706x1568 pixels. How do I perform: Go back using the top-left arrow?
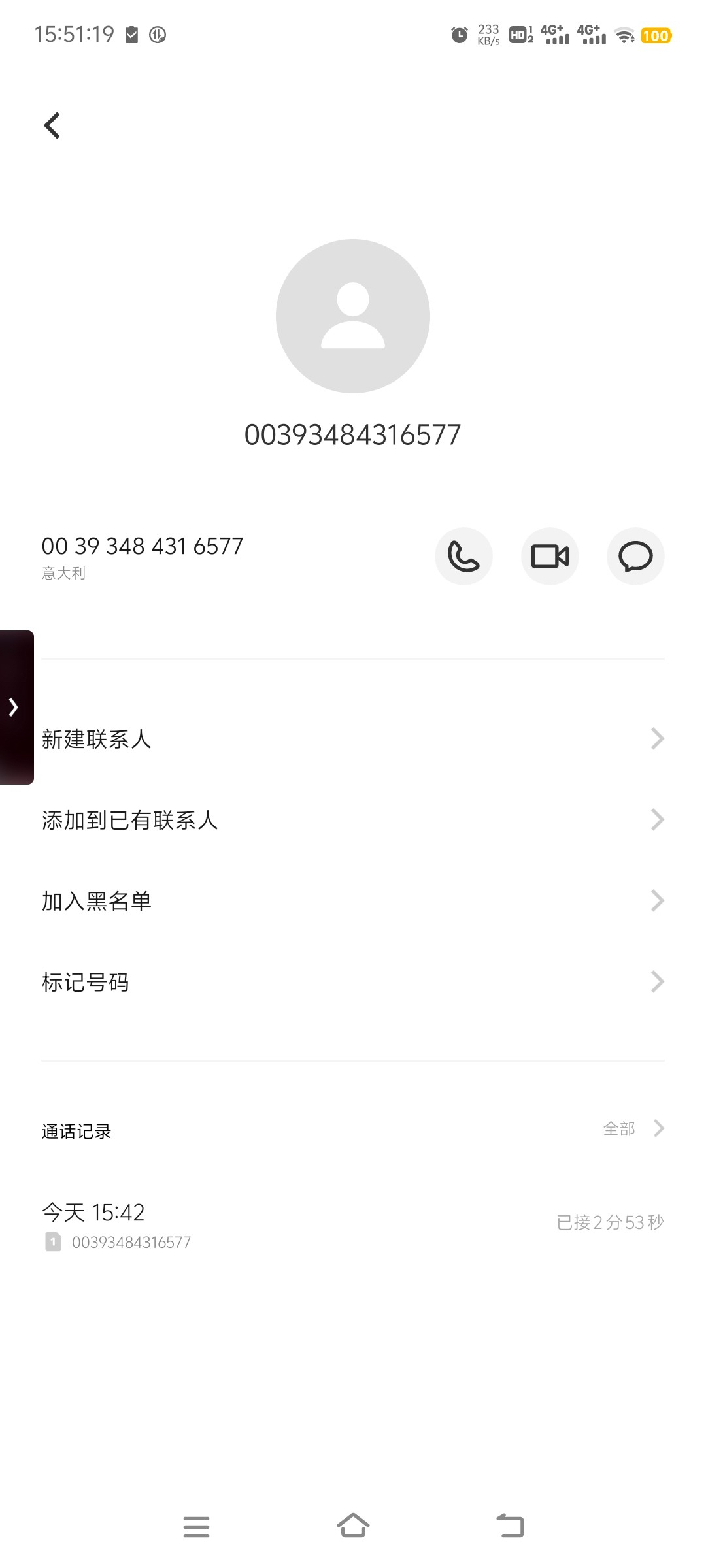pyautogui.click(x=52, y=125)
